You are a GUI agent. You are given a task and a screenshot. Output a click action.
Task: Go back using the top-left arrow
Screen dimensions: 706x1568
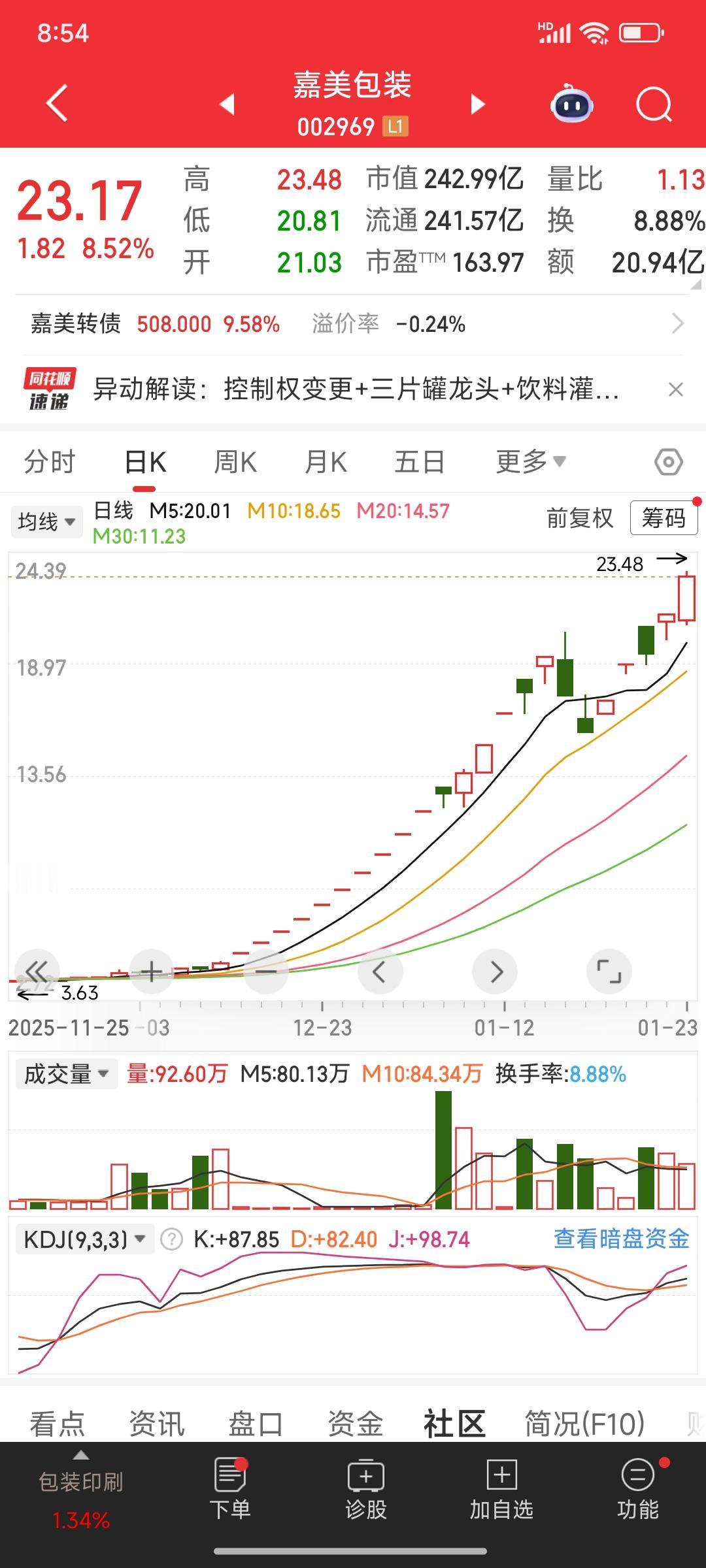(x=57, y=103)
